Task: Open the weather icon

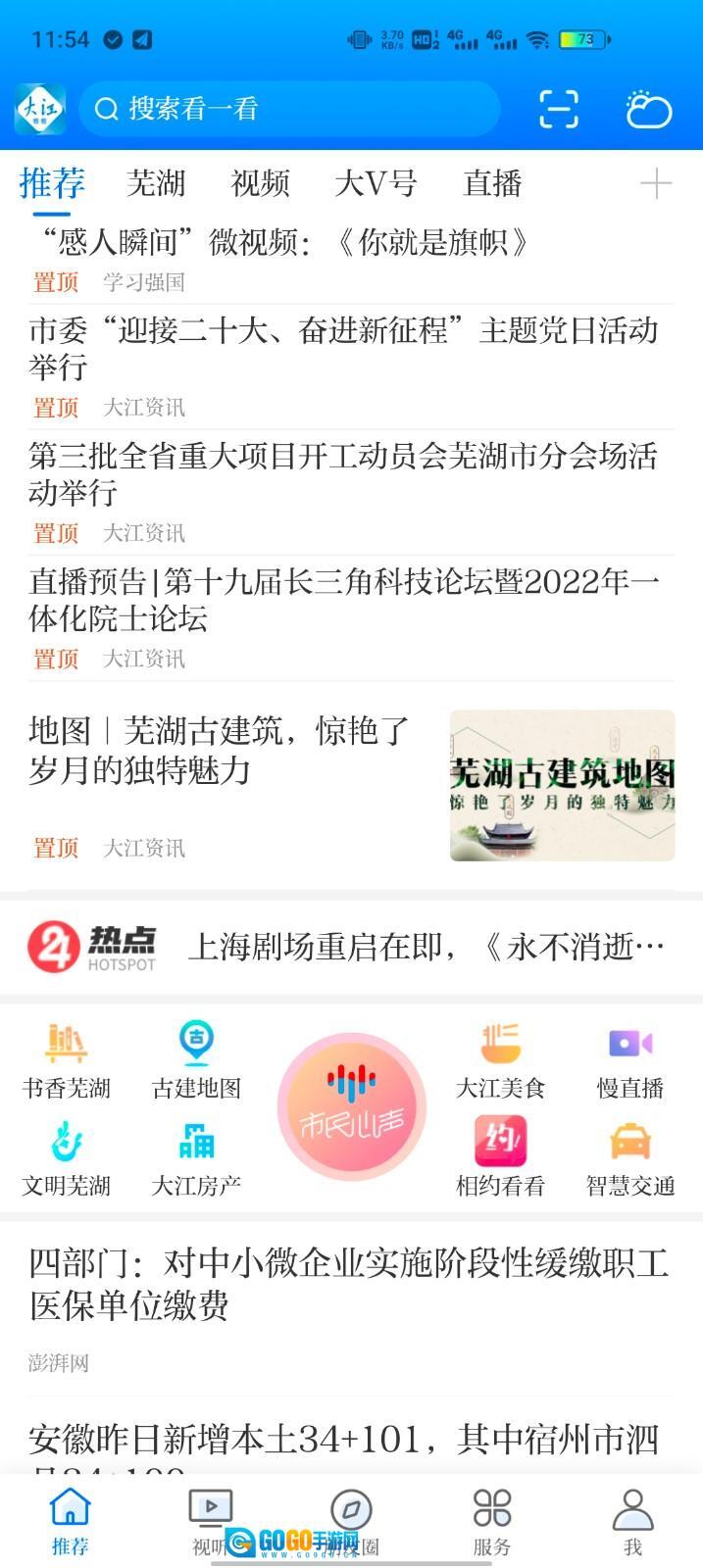Action: tap(648, 109)
